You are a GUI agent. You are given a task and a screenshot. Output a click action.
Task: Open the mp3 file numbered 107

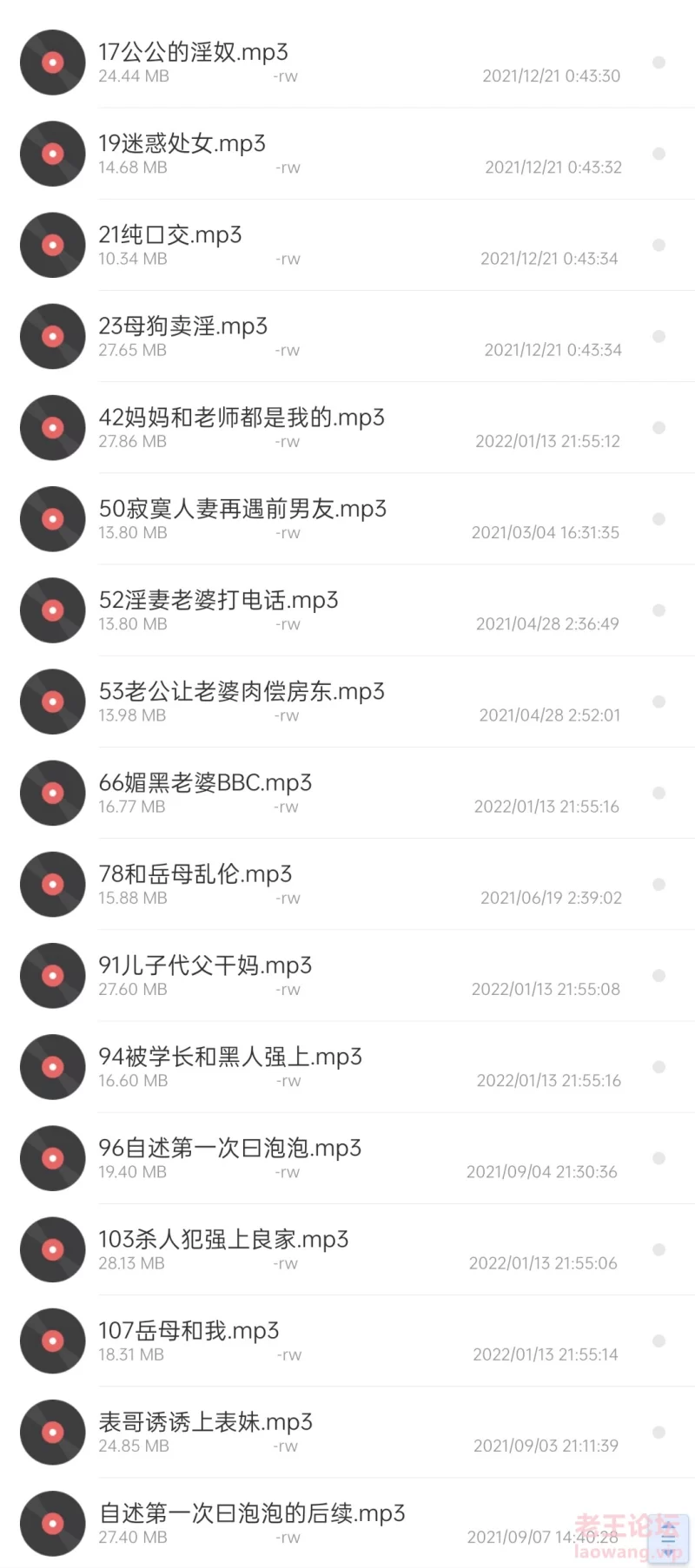tap(347, 1341)
